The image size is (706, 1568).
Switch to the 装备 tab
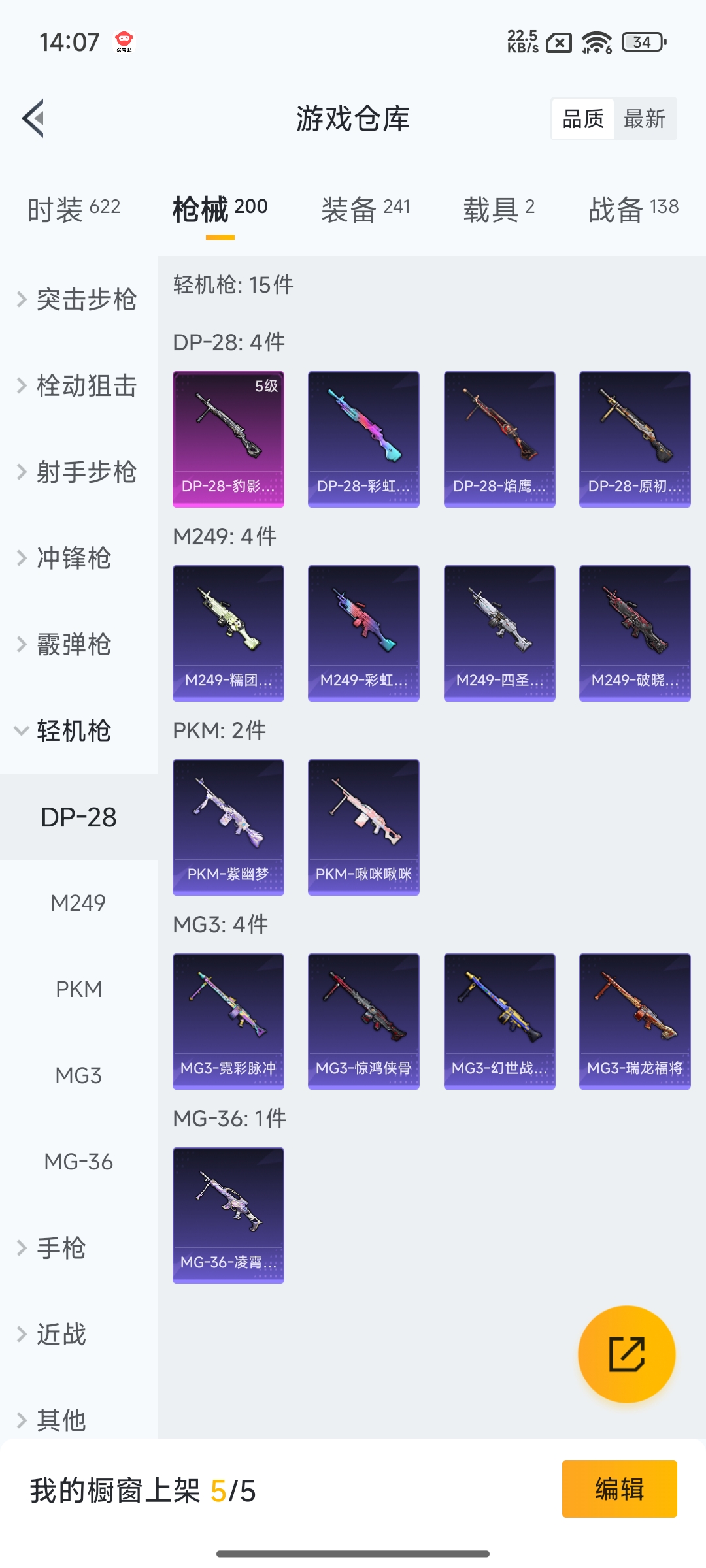click(x=365, y=209)
